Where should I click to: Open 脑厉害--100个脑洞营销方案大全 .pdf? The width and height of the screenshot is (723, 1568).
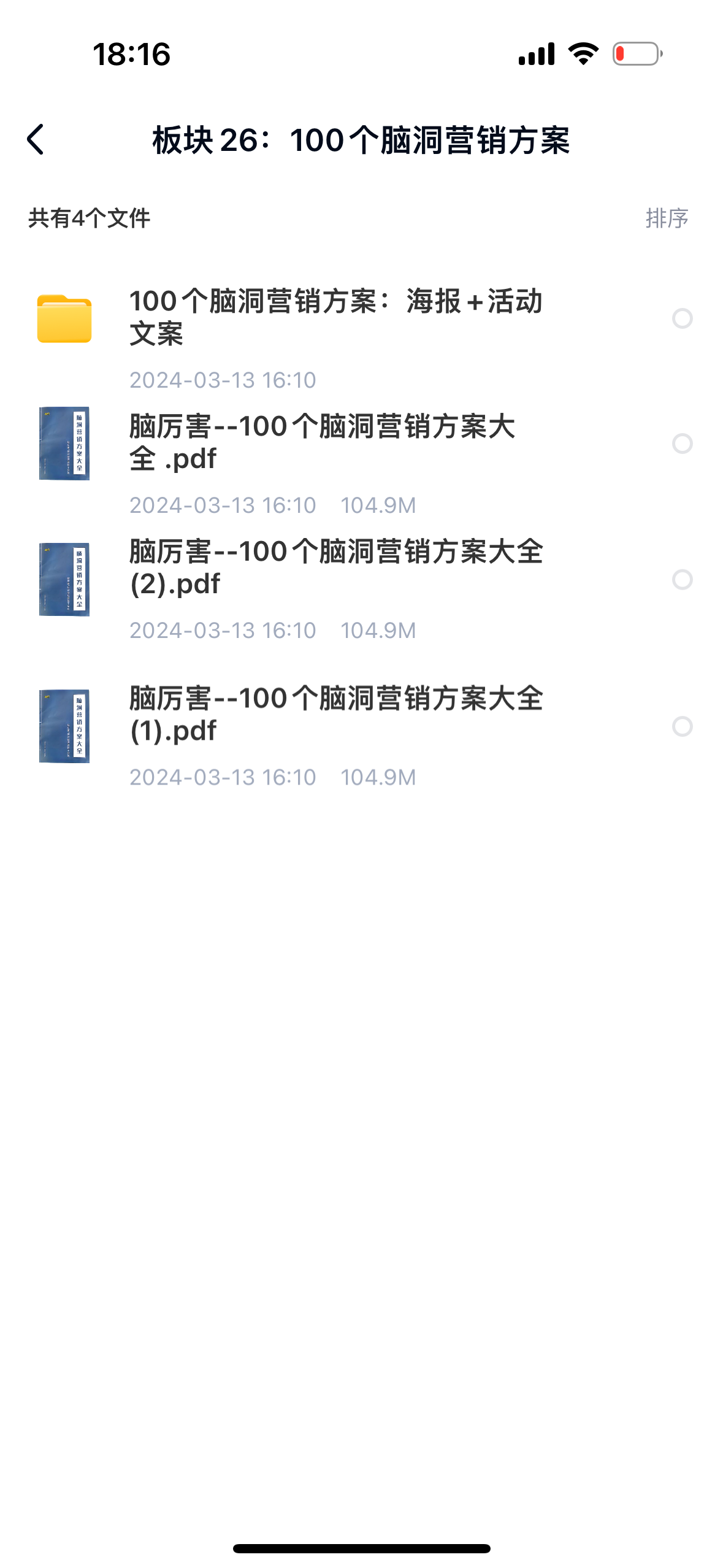[x=322, y=442]
